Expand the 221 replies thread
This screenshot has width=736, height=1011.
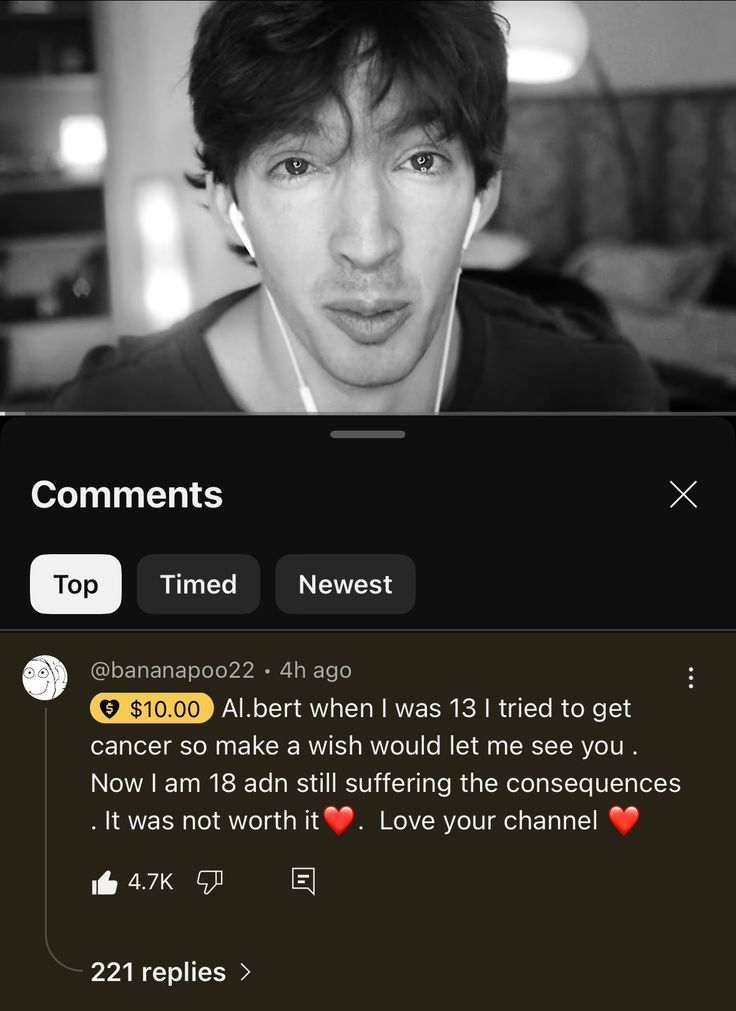point(170,971)
